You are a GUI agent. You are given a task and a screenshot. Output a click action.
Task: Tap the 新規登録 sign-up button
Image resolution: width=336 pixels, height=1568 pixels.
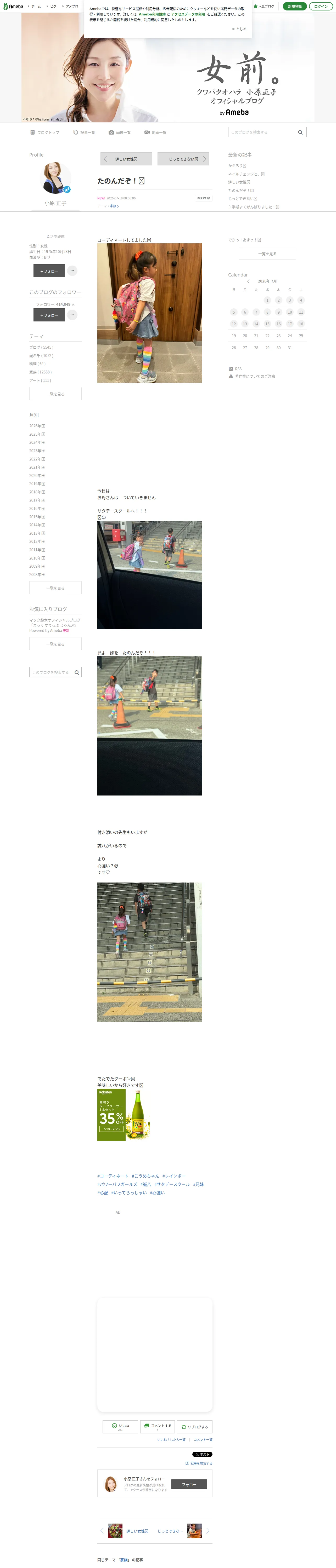click(295, 6)
